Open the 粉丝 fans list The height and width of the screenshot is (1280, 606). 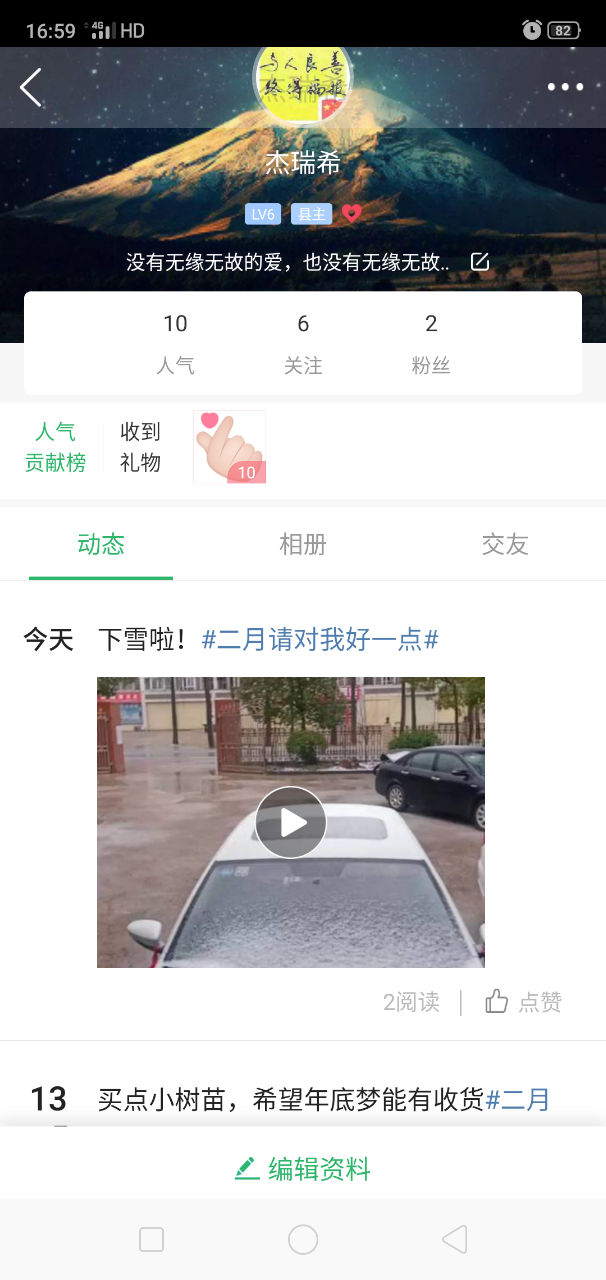coord(431,343)
